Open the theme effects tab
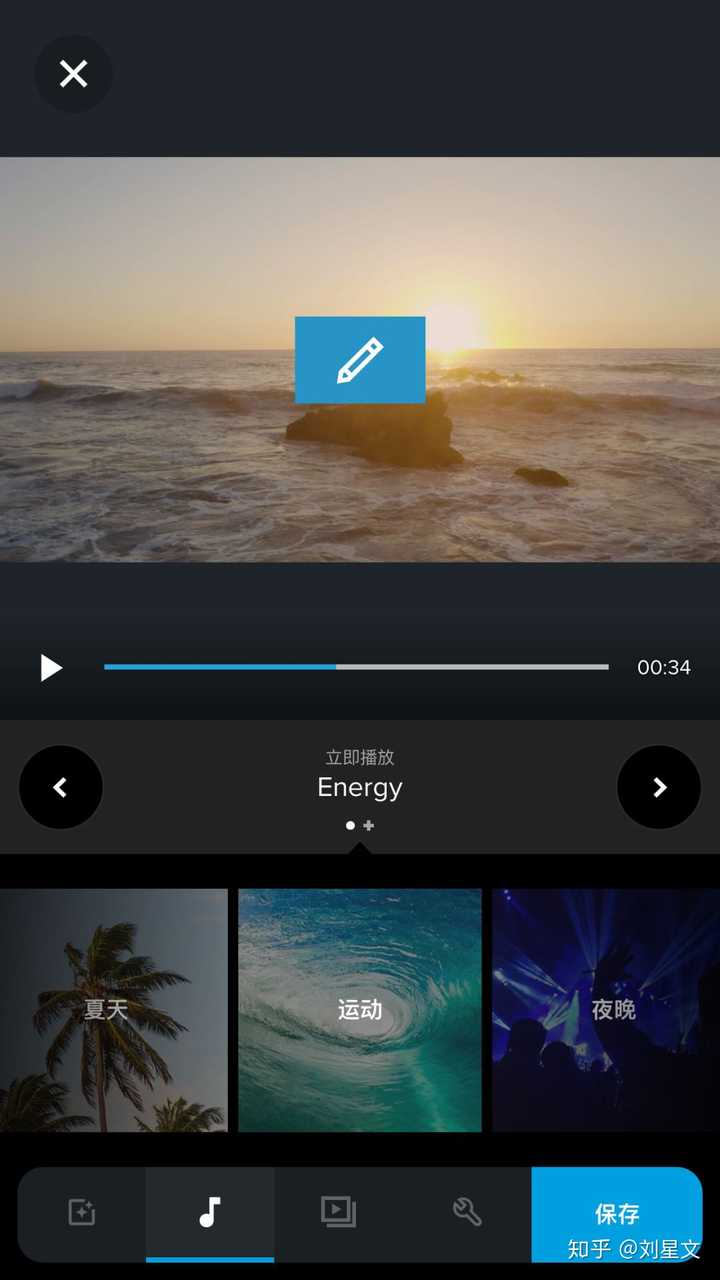The height and width of the screenshot is (1280, 720). (x=81, y=1213)
